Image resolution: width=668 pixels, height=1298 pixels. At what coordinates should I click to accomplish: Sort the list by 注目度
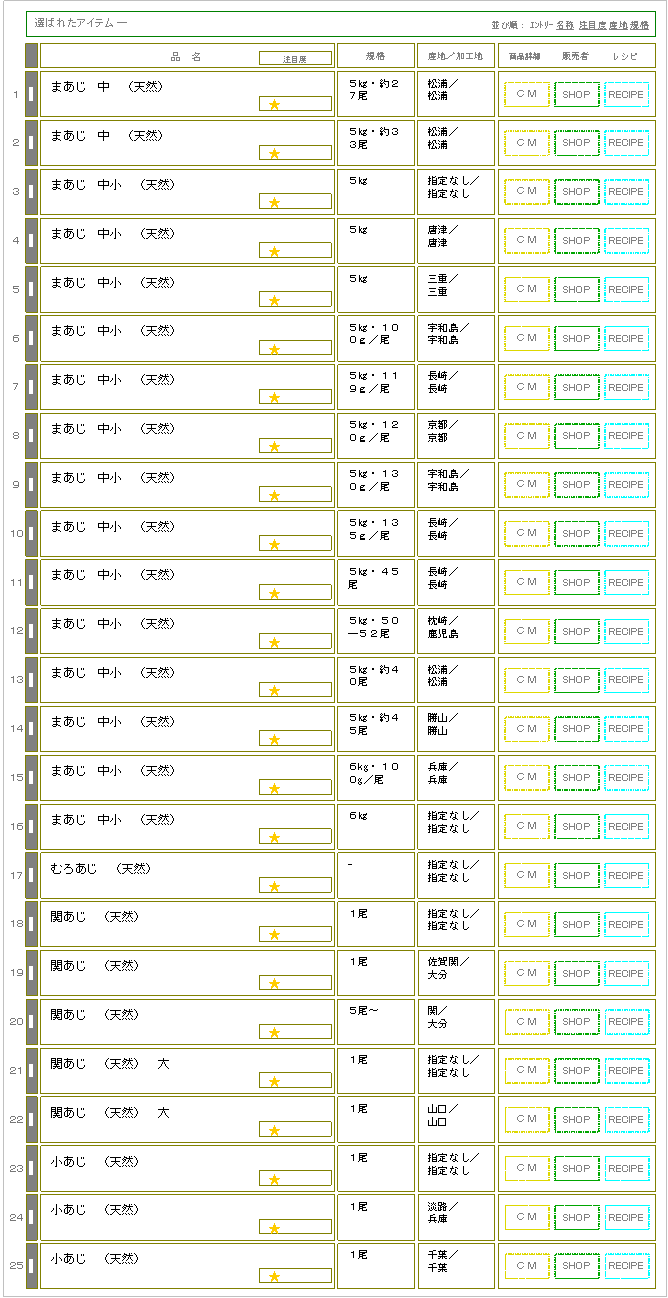point(592,24)
